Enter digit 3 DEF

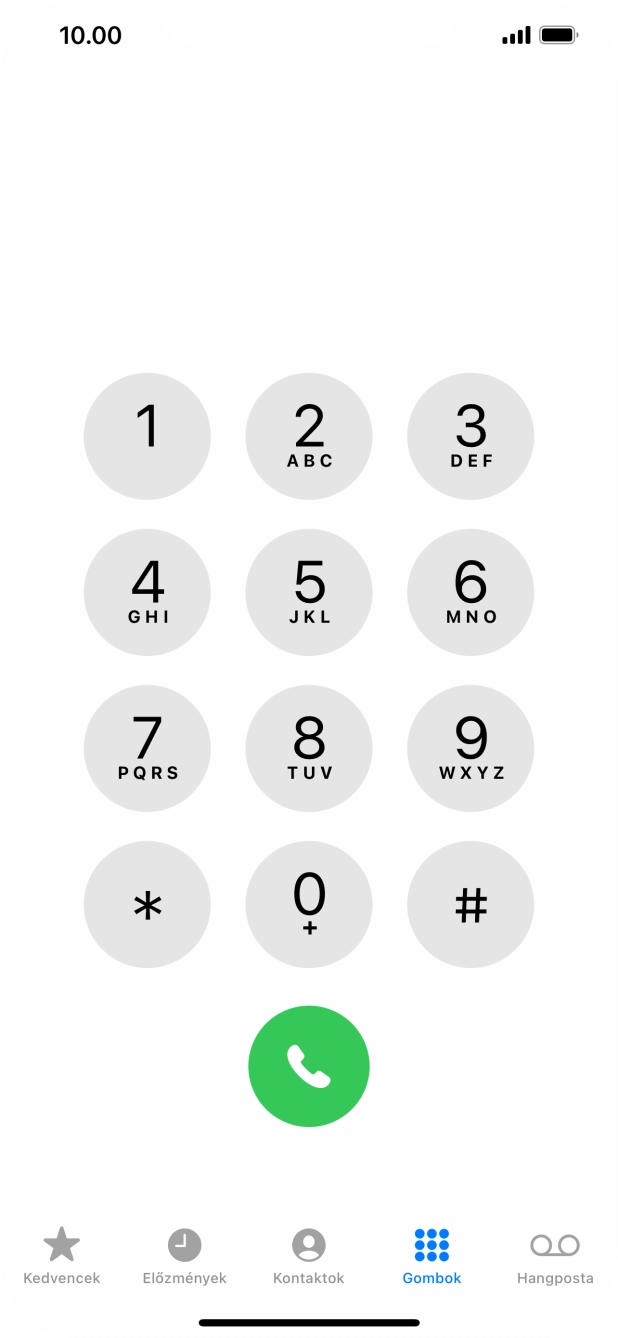(x=470, y=436)
